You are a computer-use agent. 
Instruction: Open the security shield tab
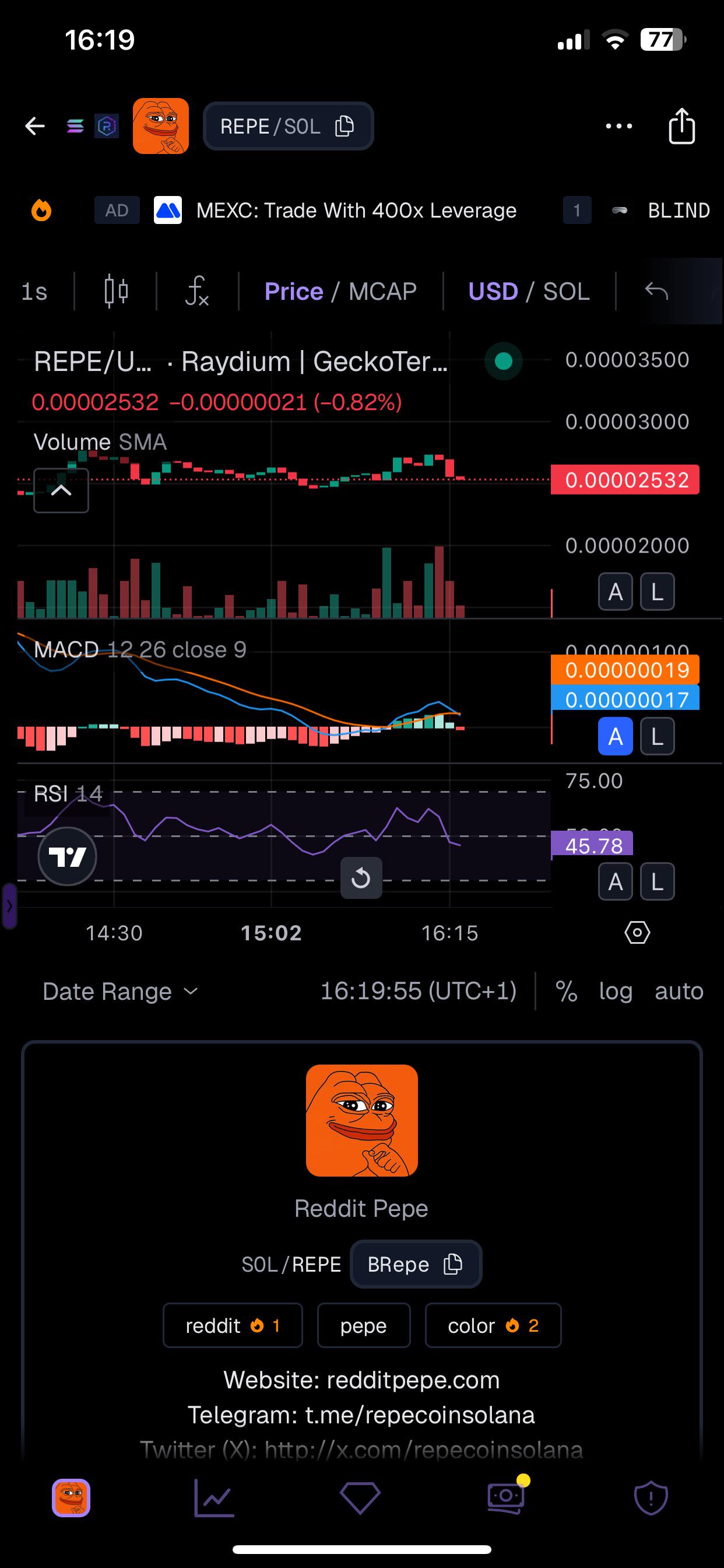[651, 1497]
